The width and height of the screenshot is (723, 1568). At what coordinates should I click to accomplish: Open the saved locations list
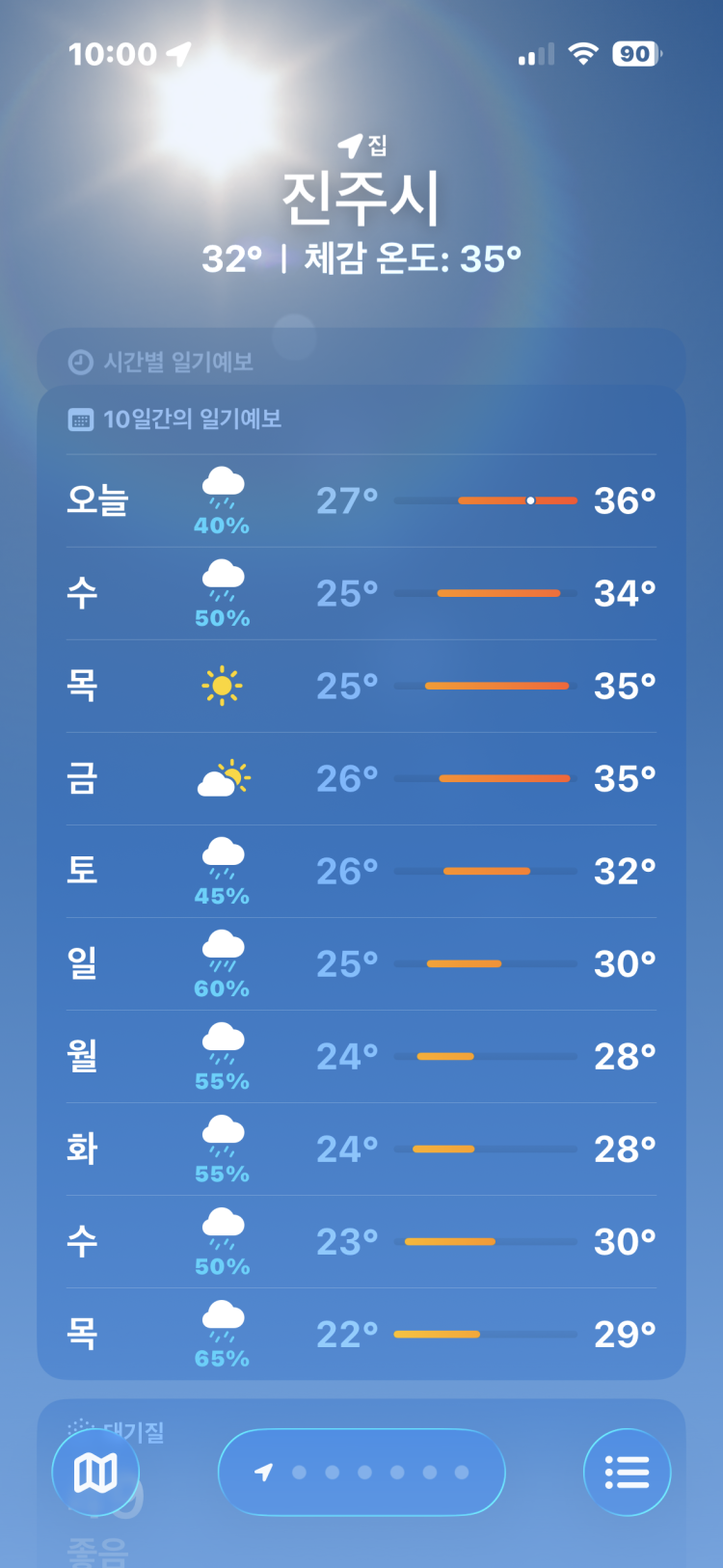pyautogui.click(x=627, y=1473)
